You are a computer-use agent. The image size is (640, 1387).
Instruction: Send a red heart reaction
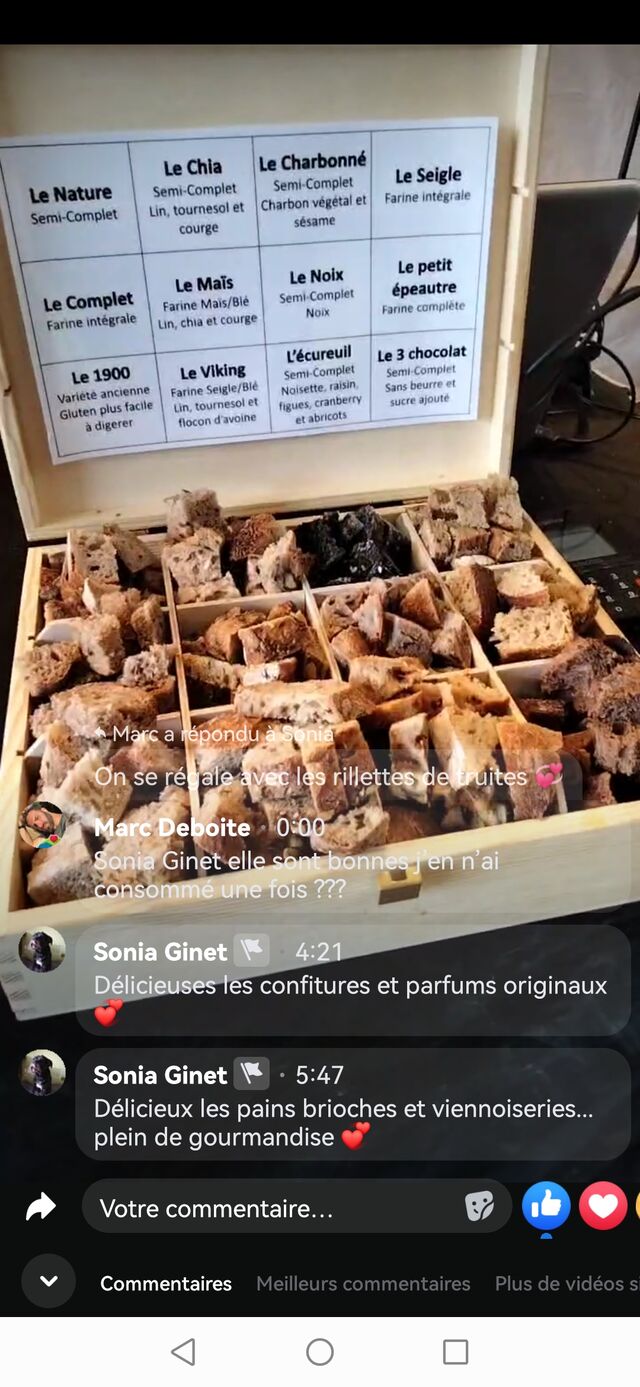pyautogui.click(x=603, y=1206)
